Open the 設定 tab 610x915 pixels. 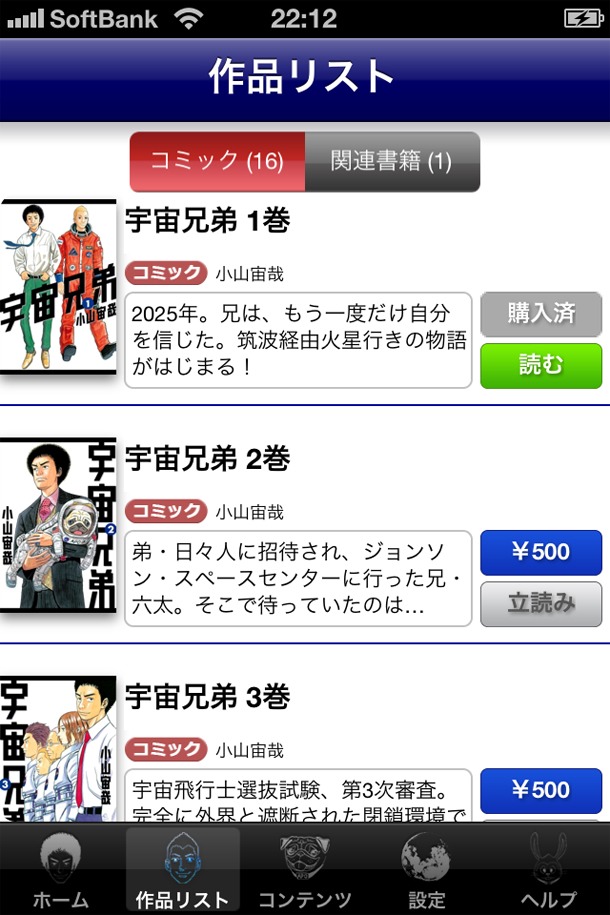tap(427, 870)
